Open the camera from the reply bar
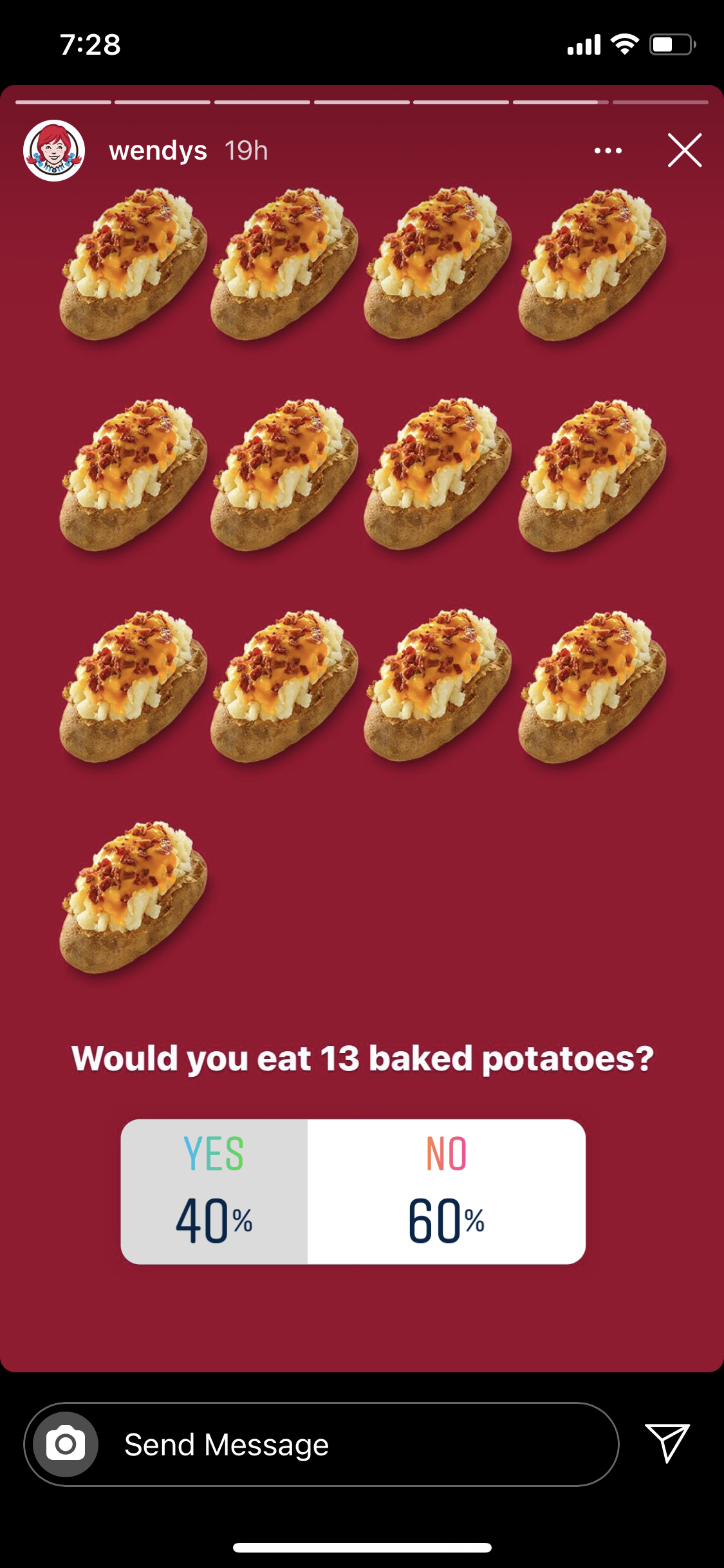 pos(66,1444)
